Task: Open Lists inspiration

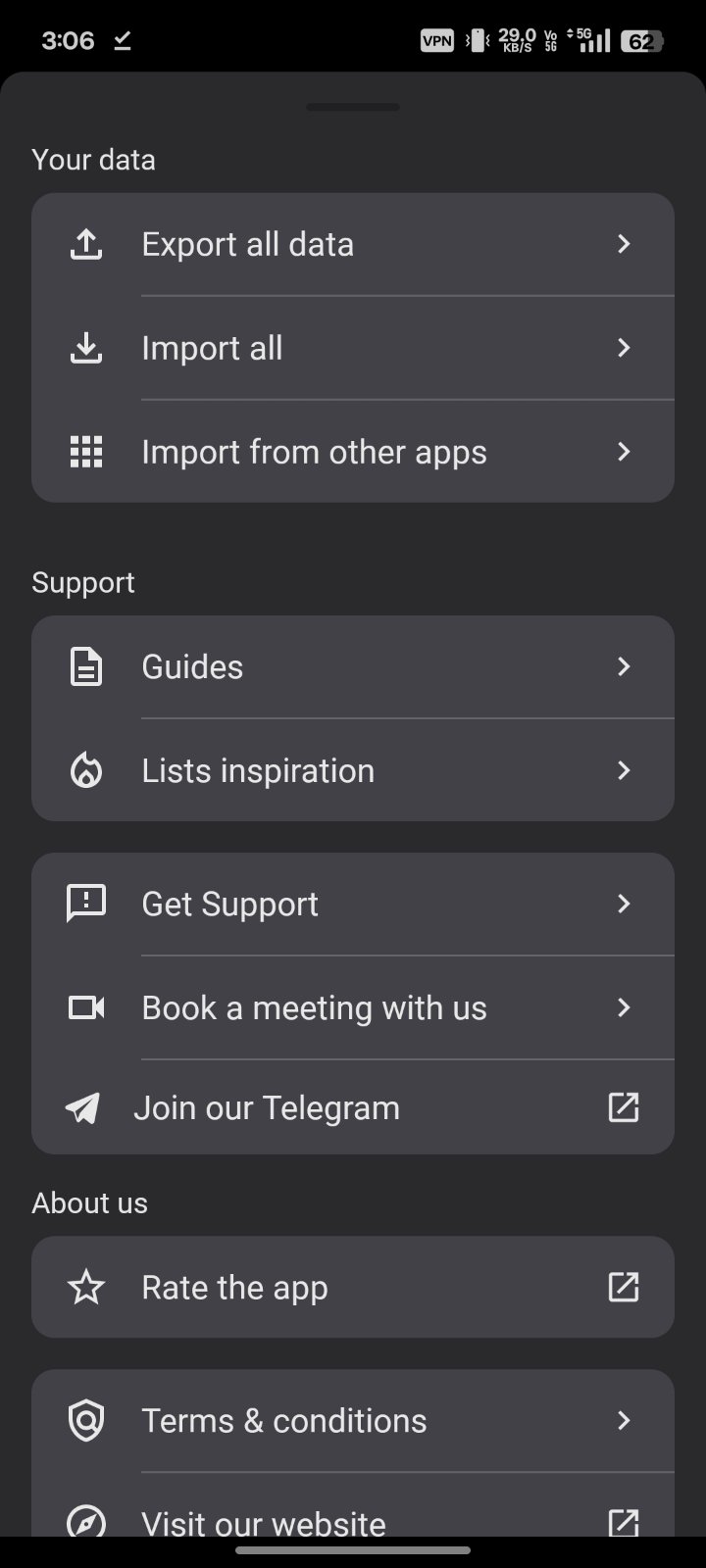Action: [352, 771]
